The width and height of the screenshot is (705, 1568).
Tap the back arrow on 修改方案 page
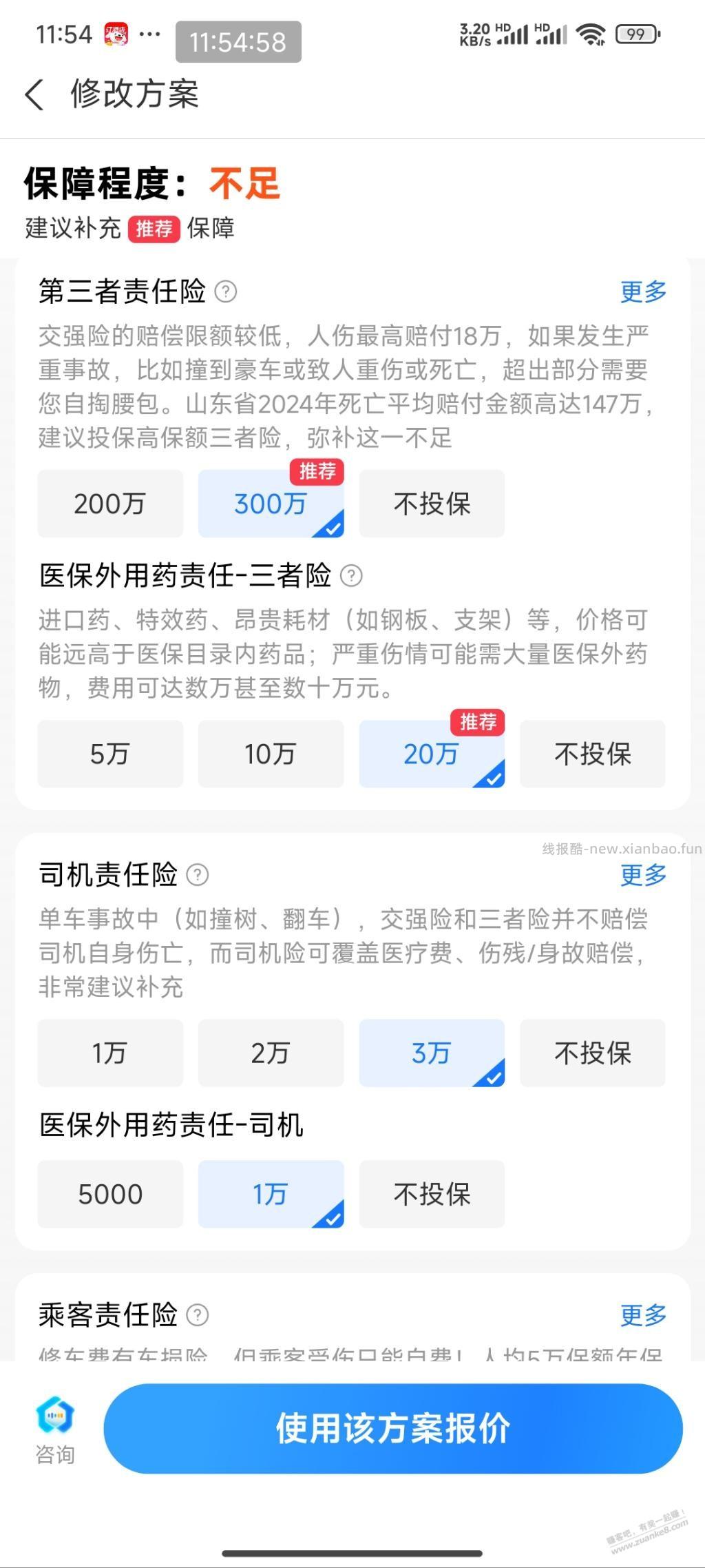34,95
